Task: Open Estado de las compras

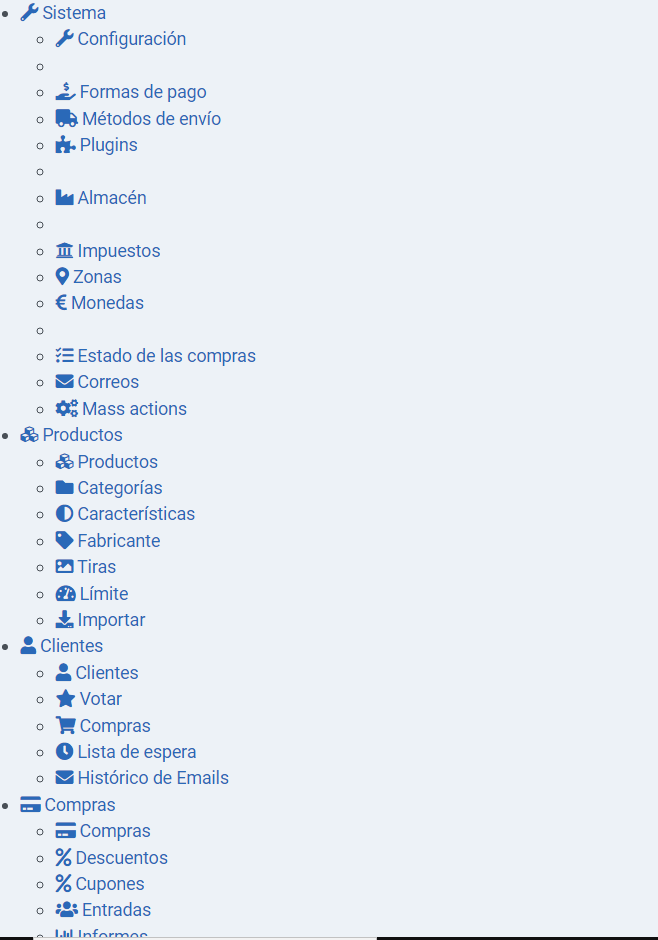Action: tap(166, 356)
